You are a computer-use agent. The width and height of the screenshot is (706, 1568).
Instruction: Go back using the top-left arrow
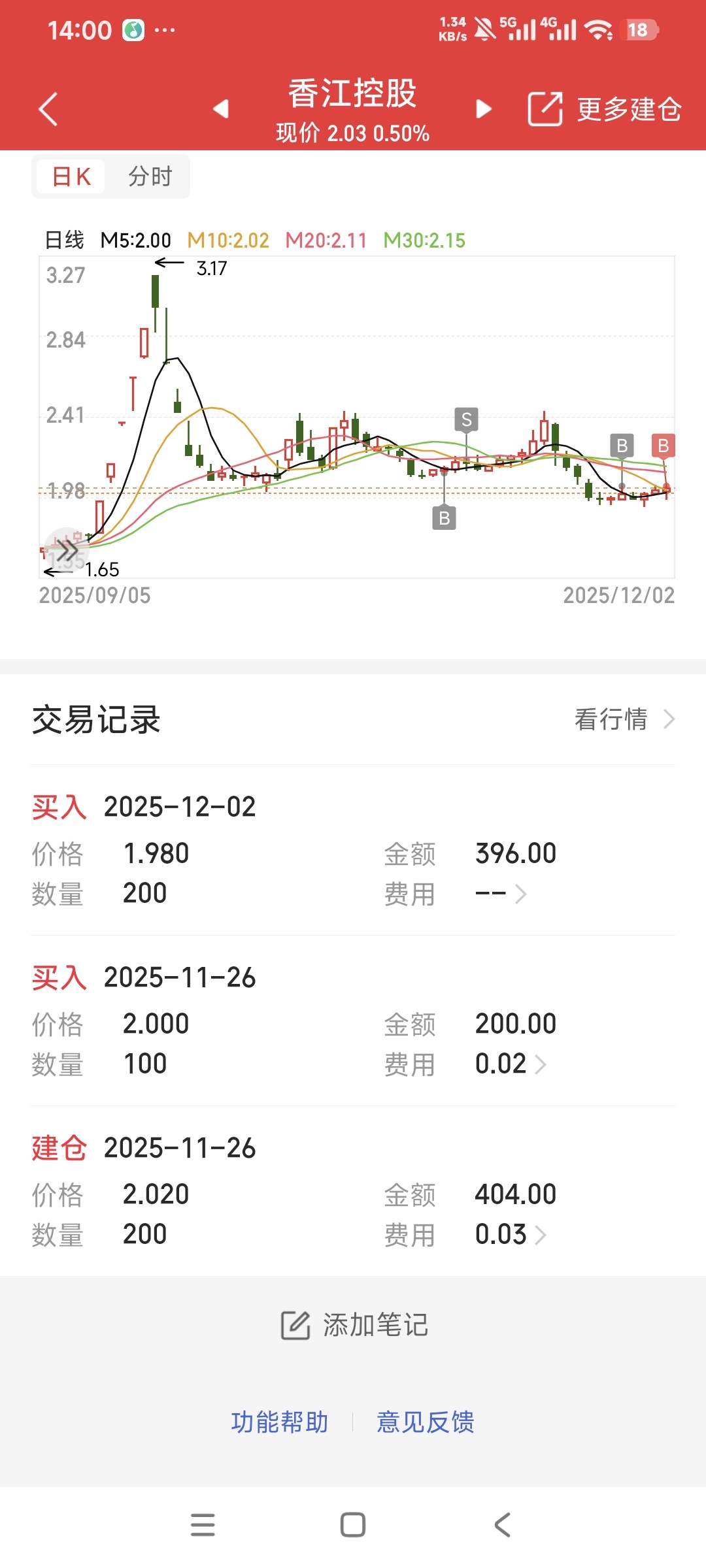tap(48, 109)
